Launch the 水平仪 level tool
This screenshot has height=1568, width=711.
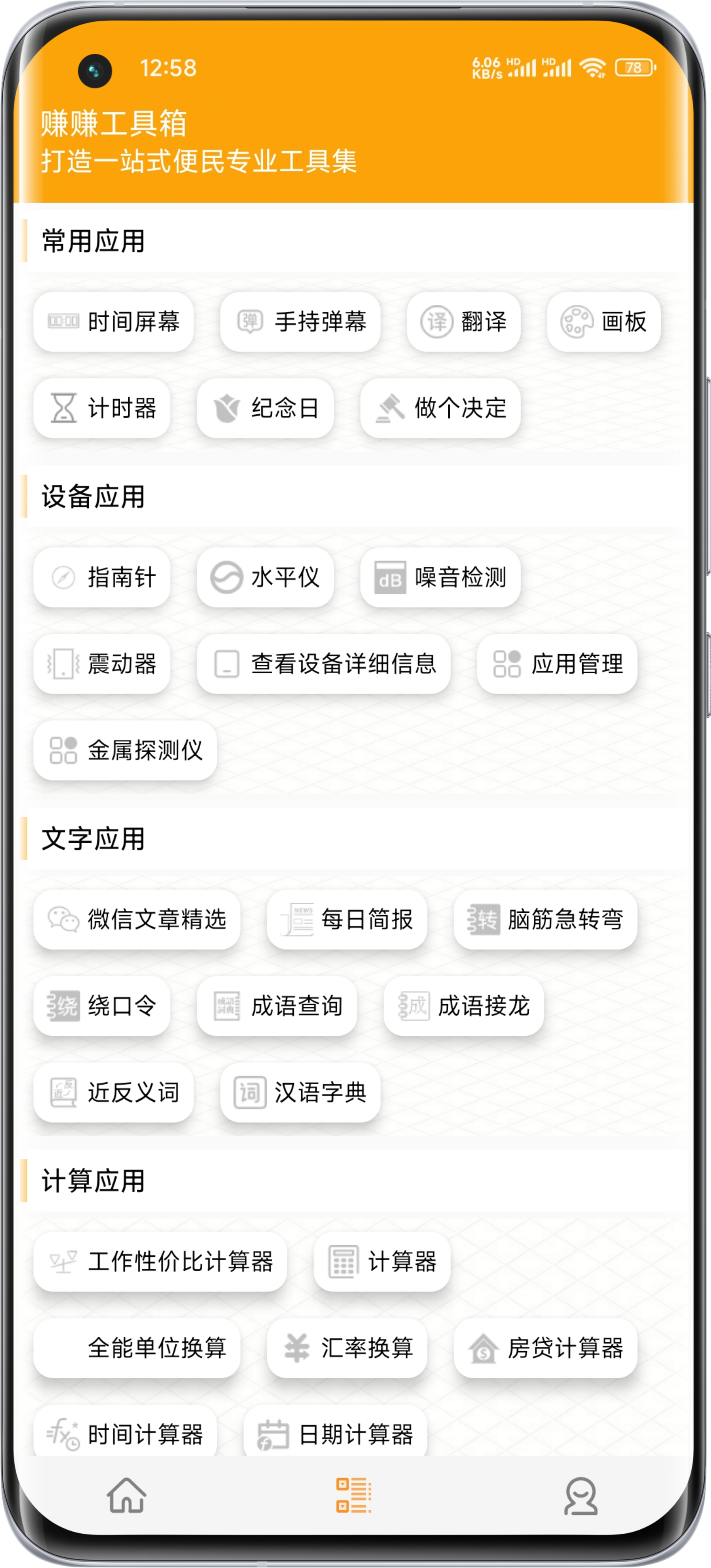click(265, 577)
